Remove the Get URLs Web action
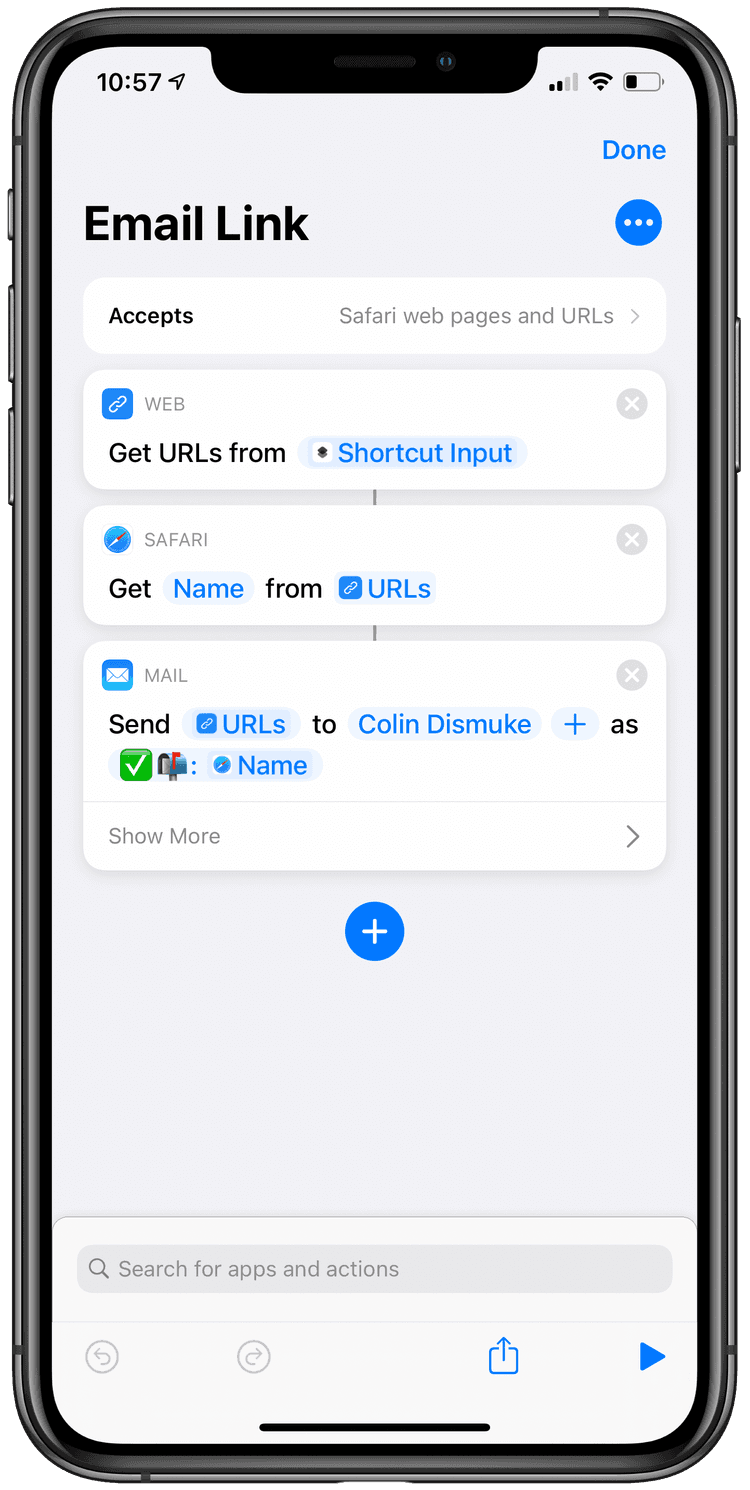 pyautogui.click(x=631, y=404)
